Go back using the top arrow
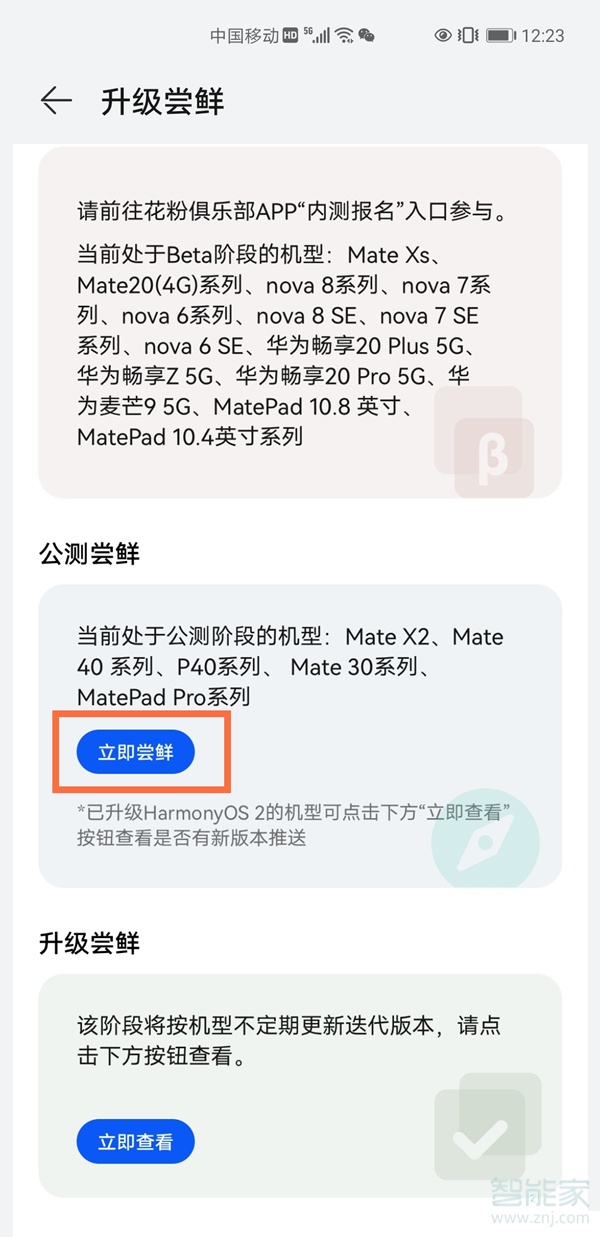600x1237 pixels. pos(56,101)
